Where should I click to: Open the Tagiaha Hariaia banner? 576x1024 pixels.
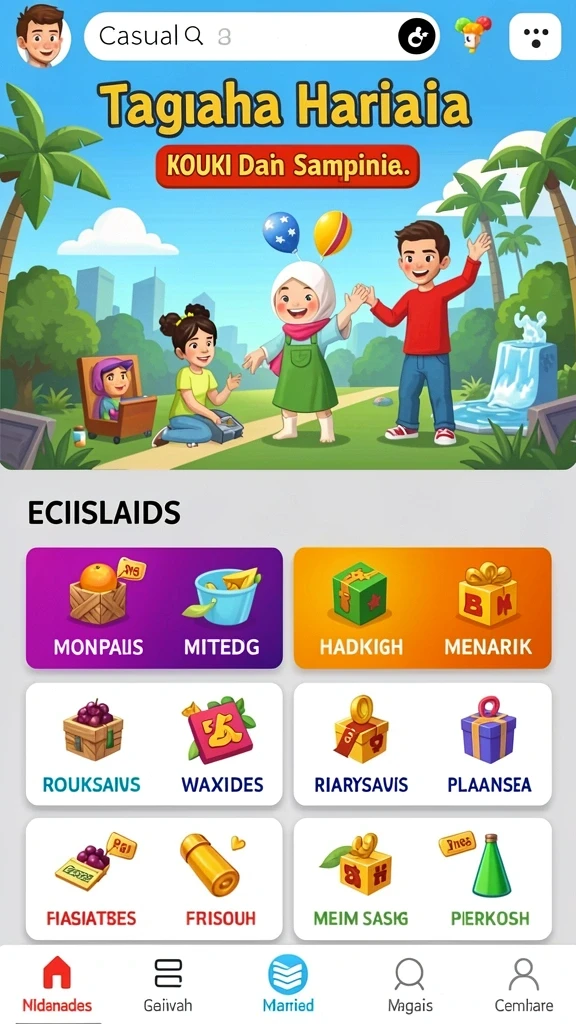tap(288, 235)
